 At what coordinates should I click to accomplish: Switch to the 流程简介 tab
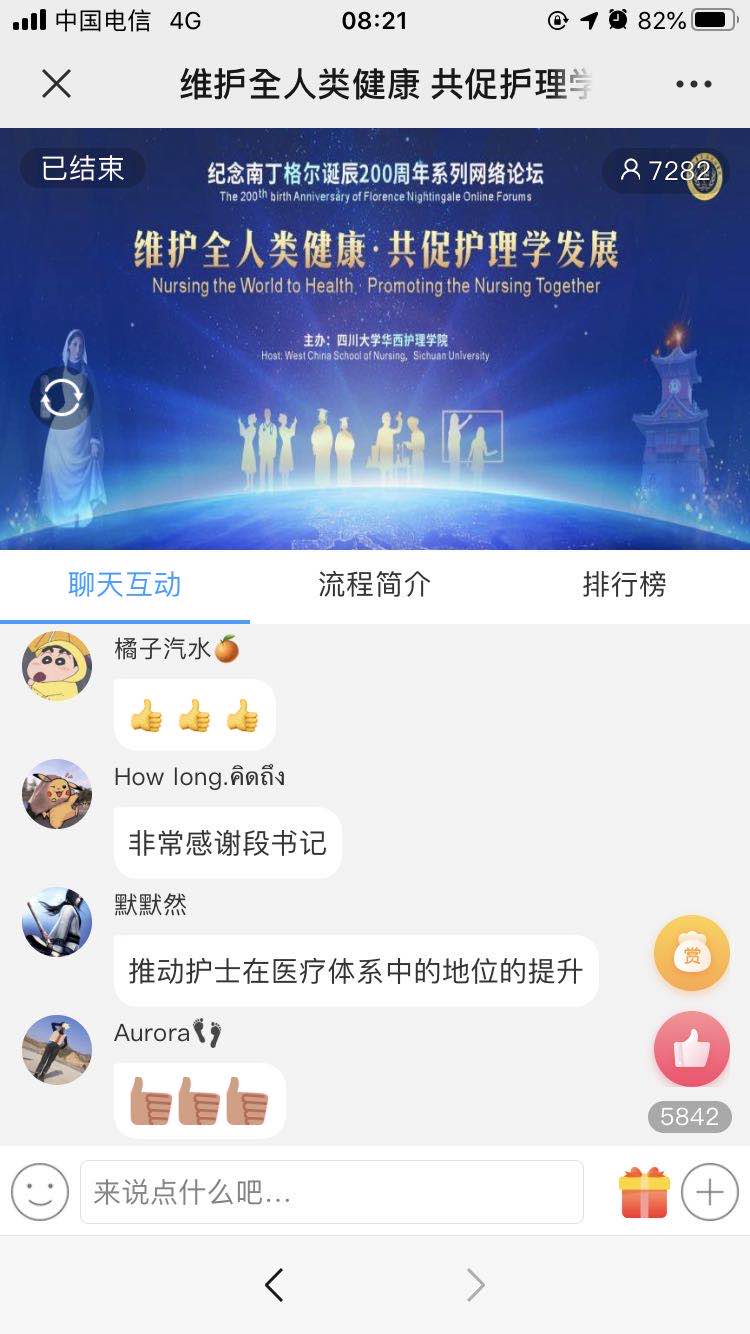click(374, 585)
